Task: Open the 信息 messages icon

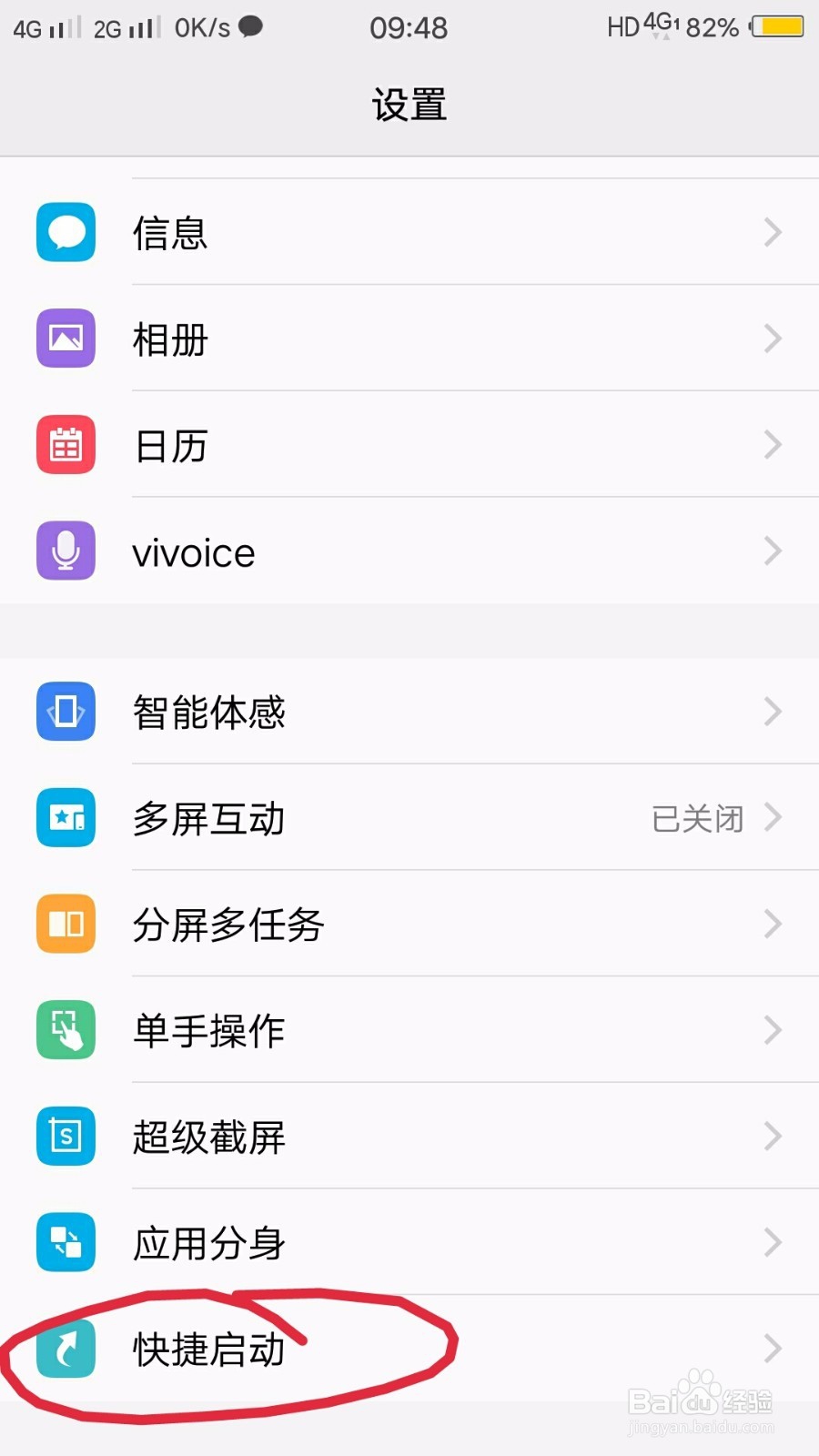Action: click(x=65, y=233)
